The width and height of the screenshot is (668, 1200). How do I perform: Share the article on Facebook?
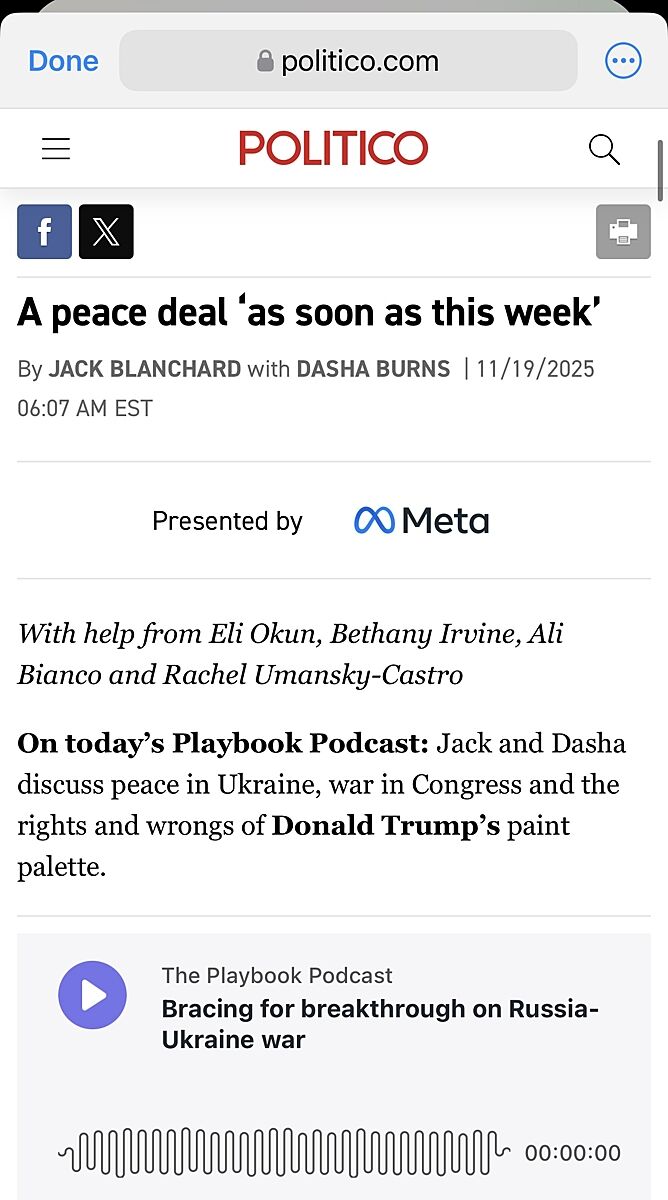(44, 232)
